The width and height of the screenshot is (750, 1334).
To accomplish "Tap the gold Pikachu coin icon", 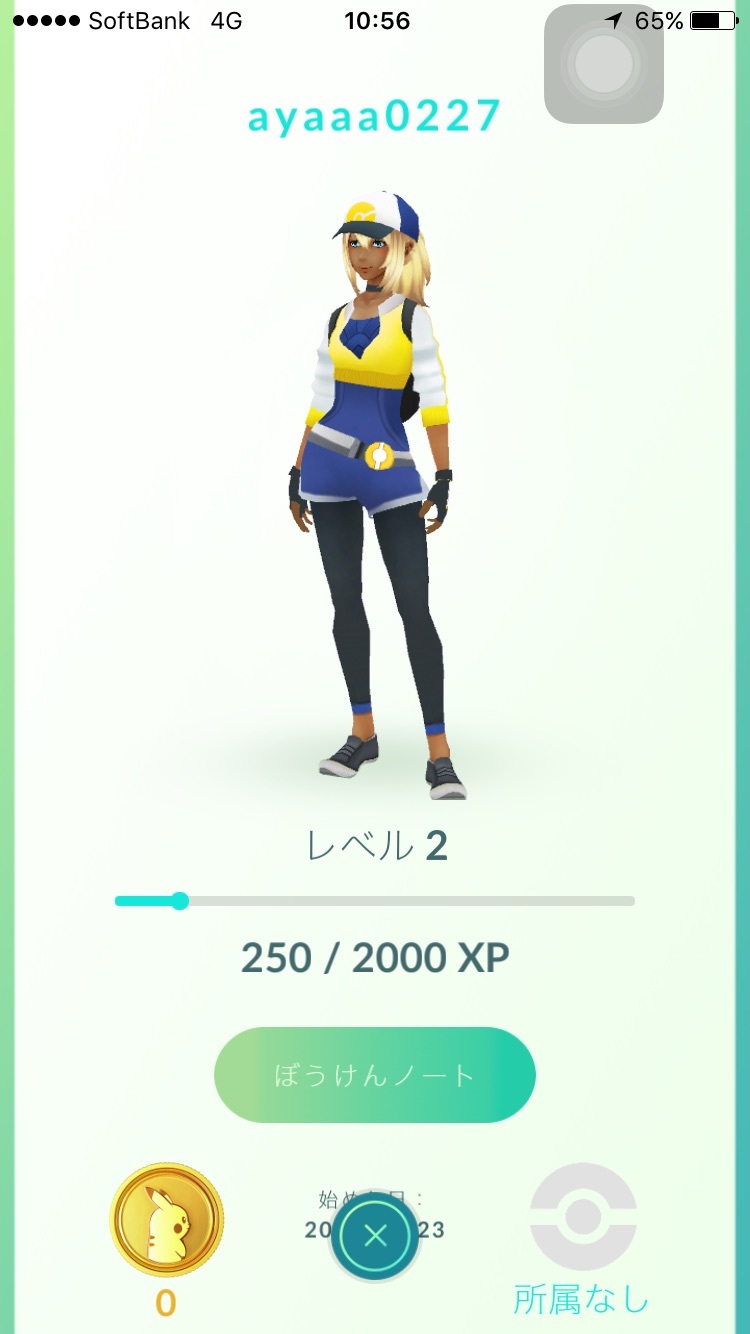I will click(x=166, y=1220).
